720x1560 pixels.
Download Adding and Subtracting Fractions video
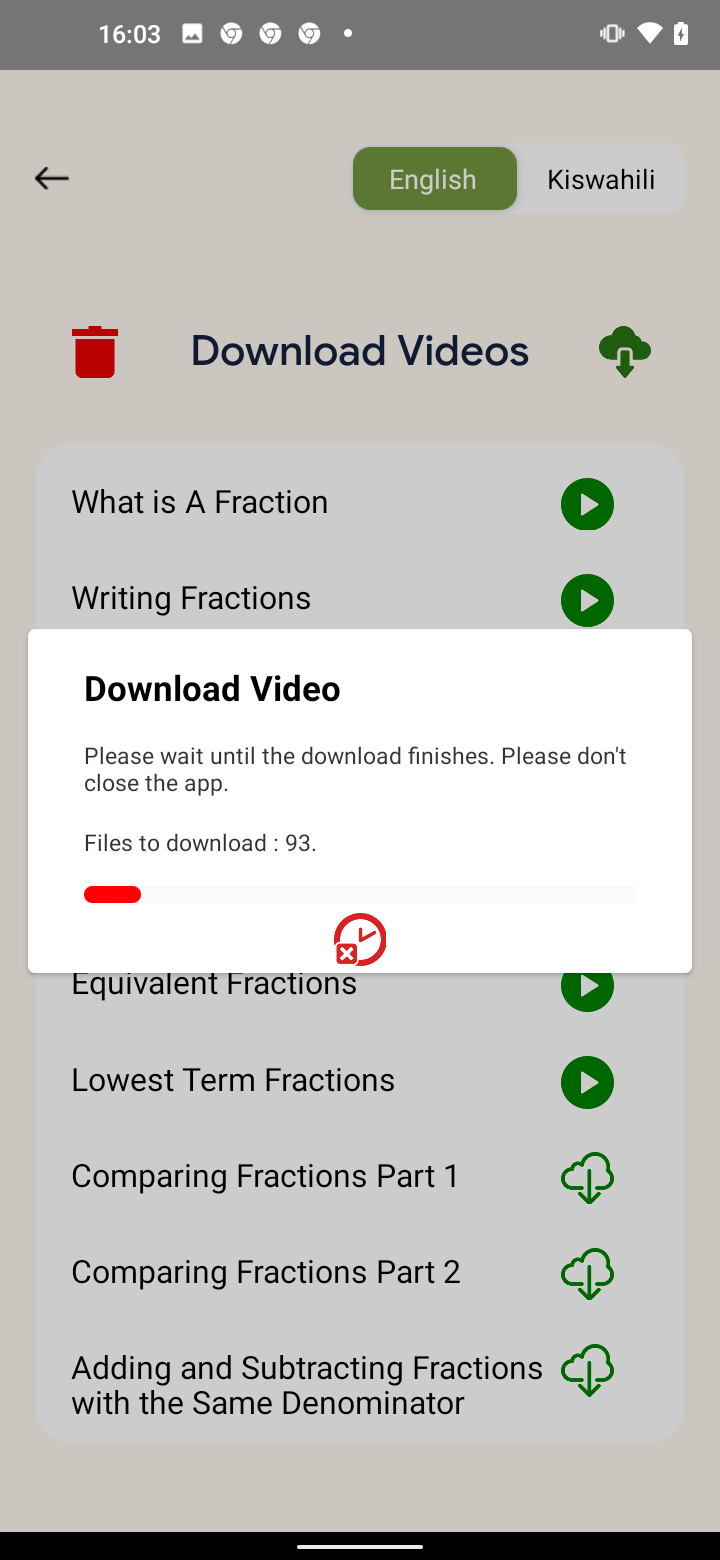(588, 1370)
